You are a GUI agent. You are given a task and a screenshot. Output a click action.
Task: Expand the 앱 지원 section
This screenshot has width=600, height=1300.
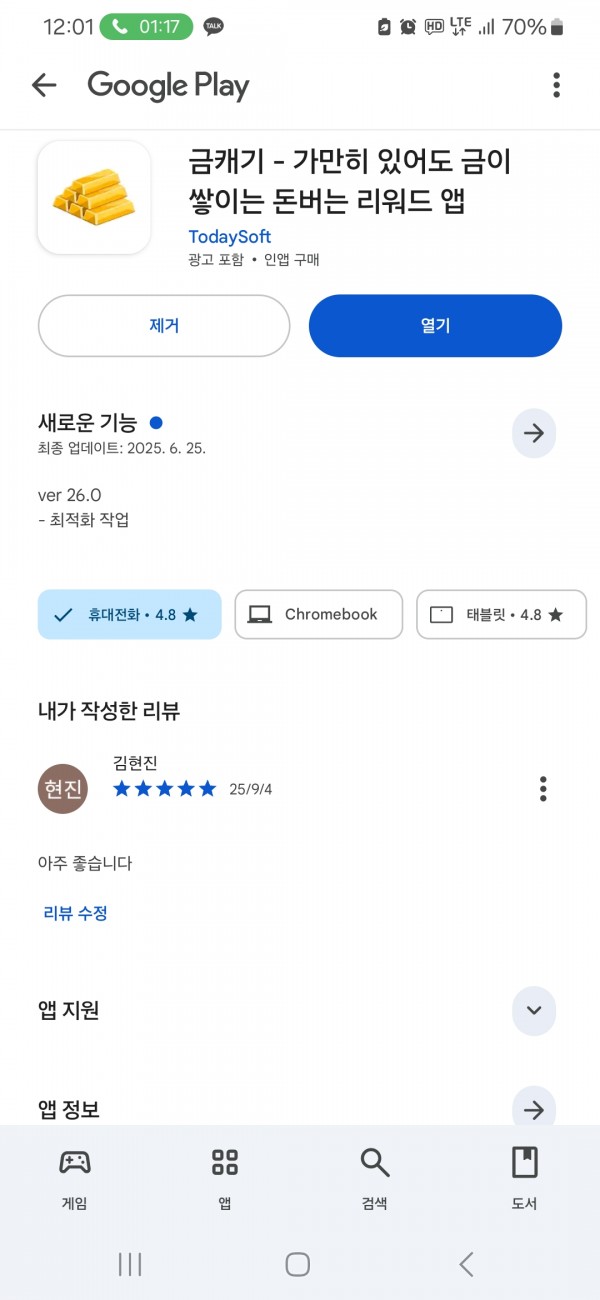tap(534, 1010)
